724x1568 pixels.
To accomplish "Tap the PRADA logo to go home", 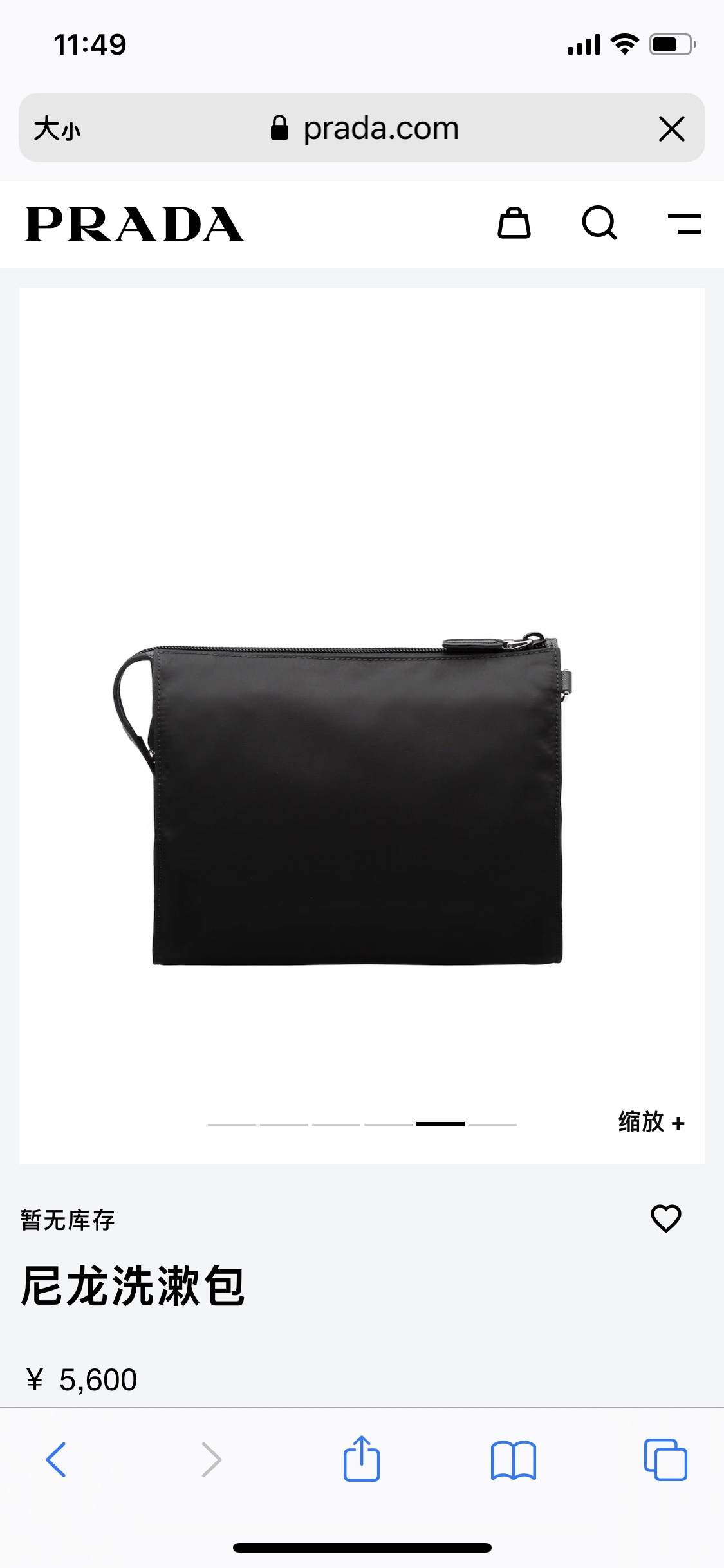I will [x=135, y=224].
